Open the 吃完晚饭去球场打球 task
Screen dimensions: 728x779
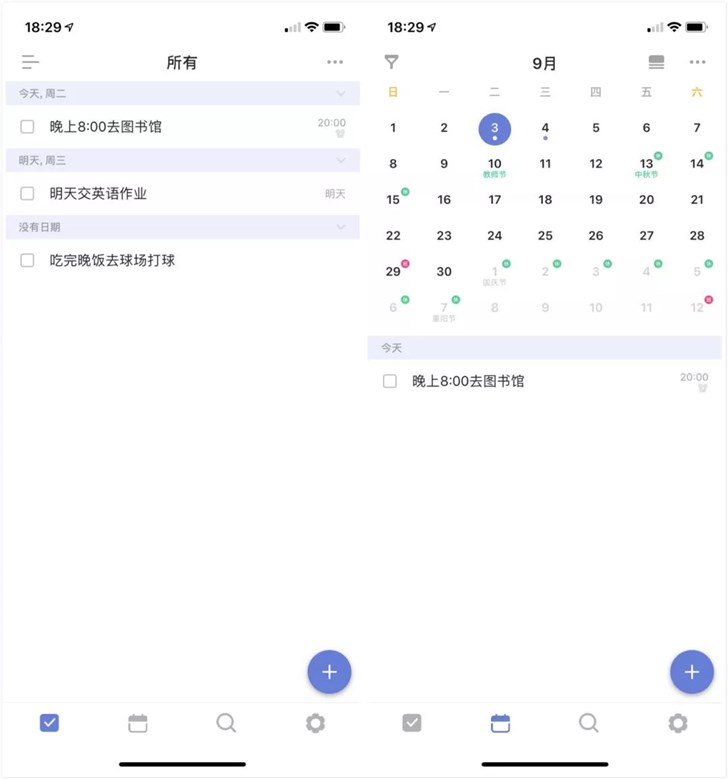click(112, 261)
